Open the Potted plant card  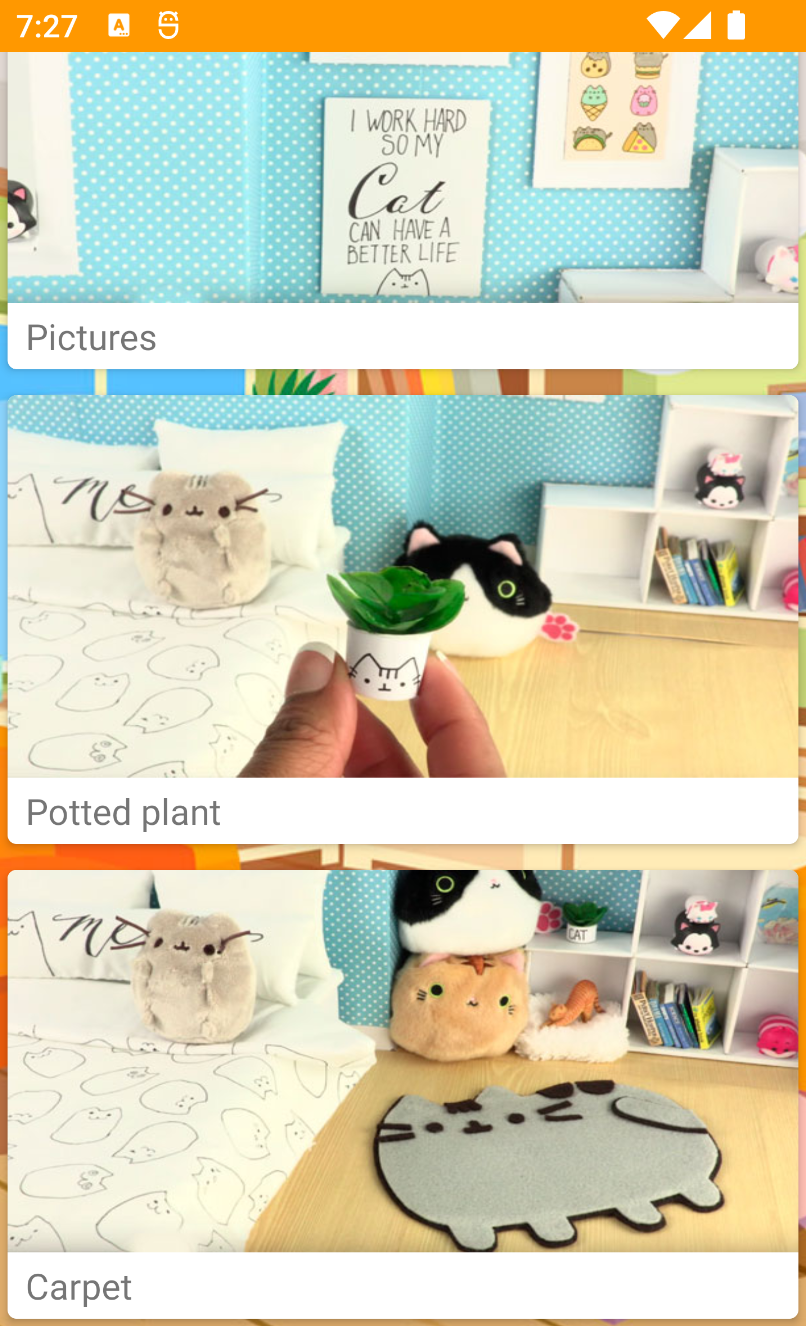pos(402,618)
